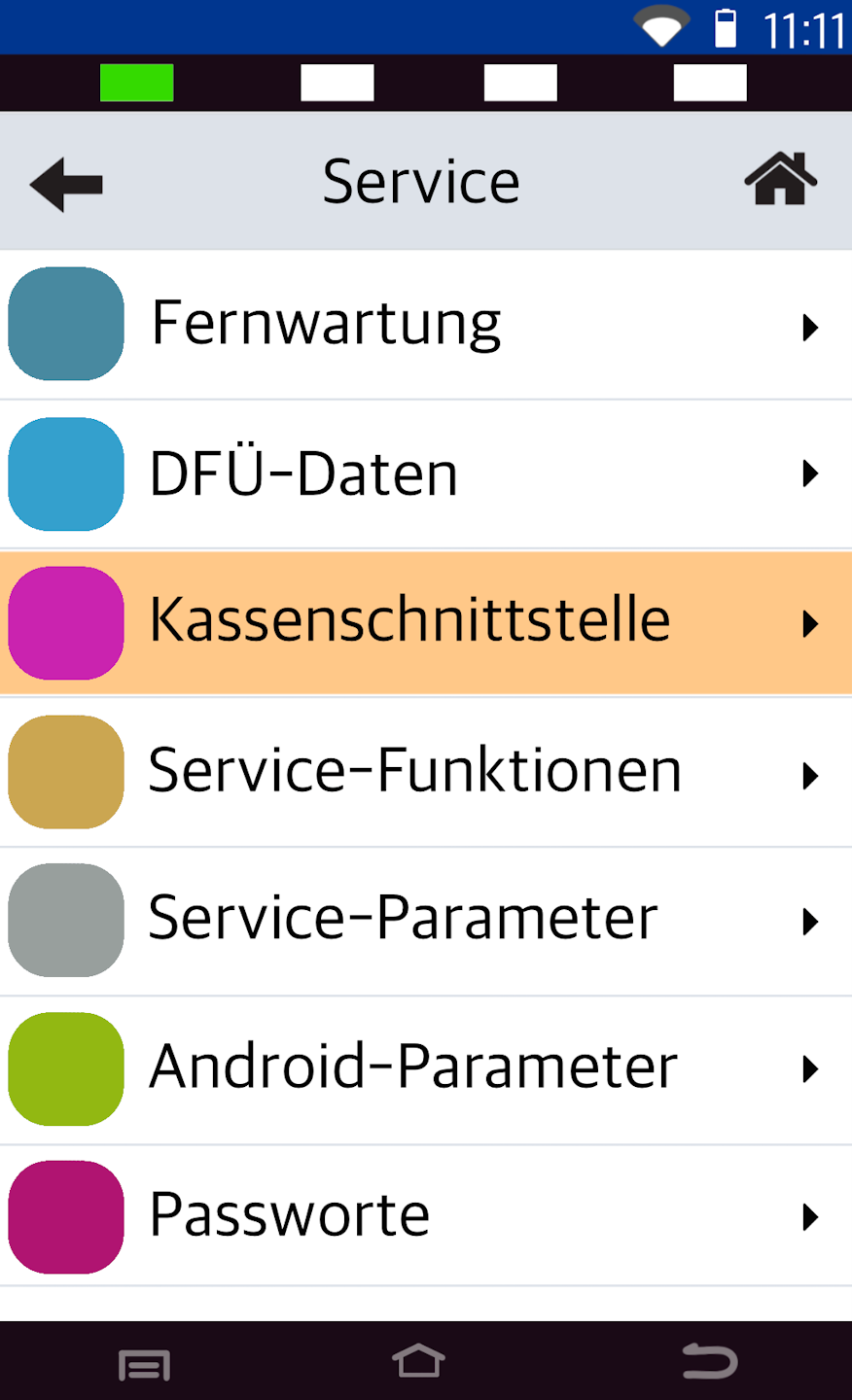
Task: Go back using the header arrow
Action: [x=66, y=183]
